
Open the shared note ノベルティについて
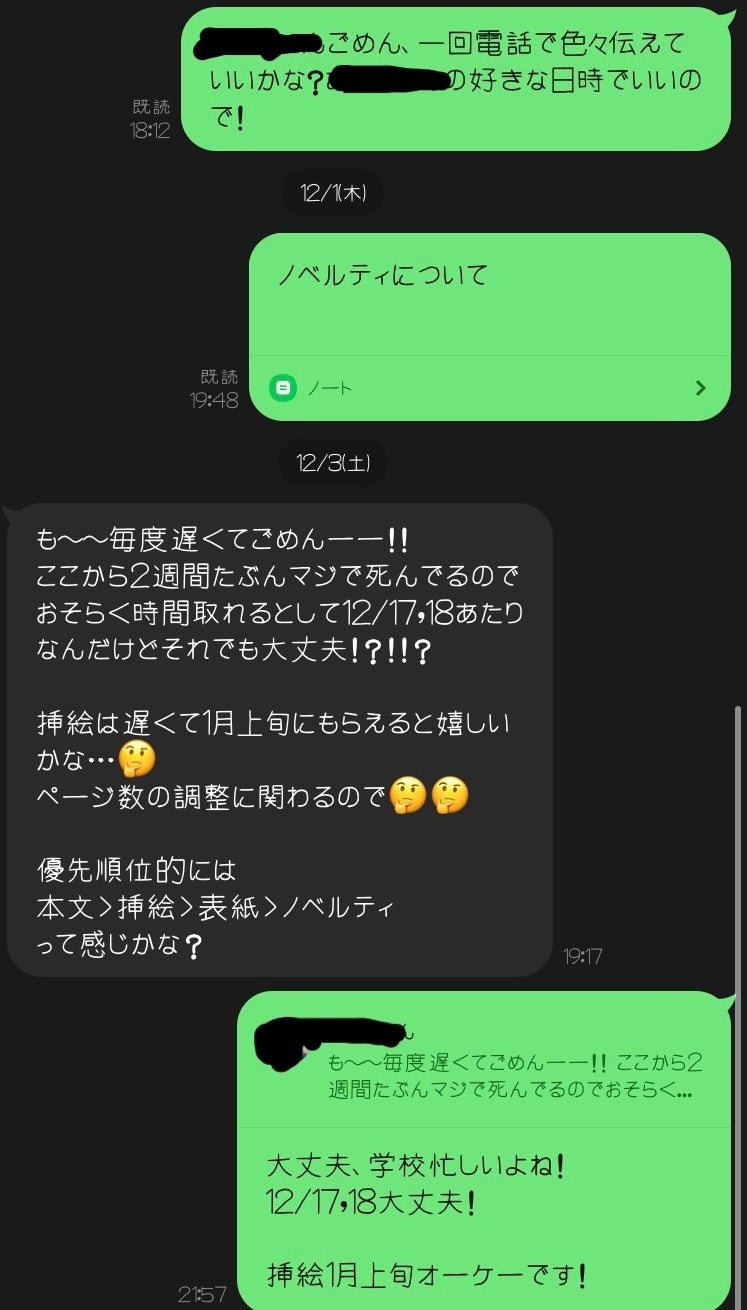coord(489,326)
